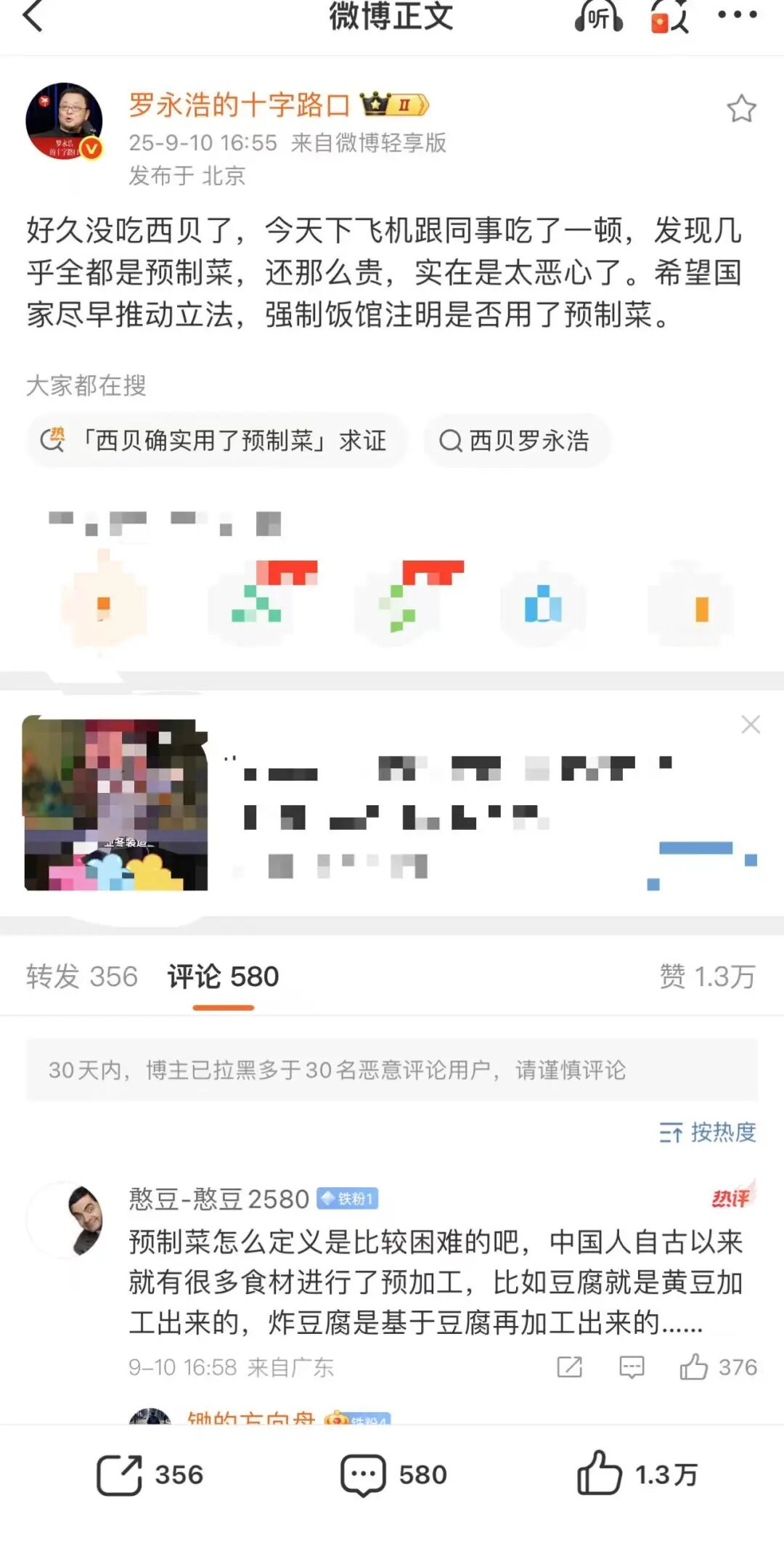Image resolution: width=784 pixels, height=1543 pixels.
Task: Open the three-dot overflow menu
Action: coord(737,15)
